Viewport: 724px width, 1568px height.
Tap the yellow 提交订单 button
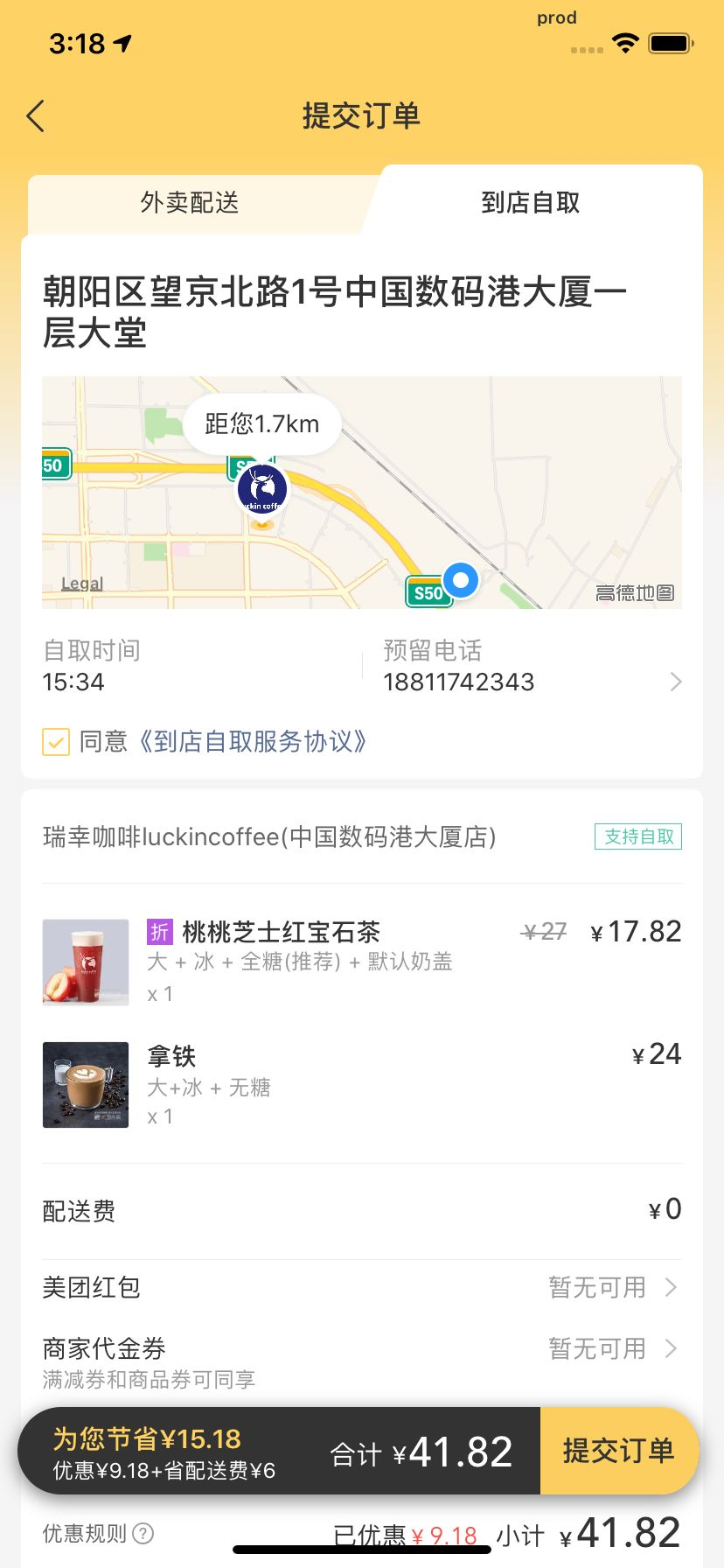coord(618,1451)
